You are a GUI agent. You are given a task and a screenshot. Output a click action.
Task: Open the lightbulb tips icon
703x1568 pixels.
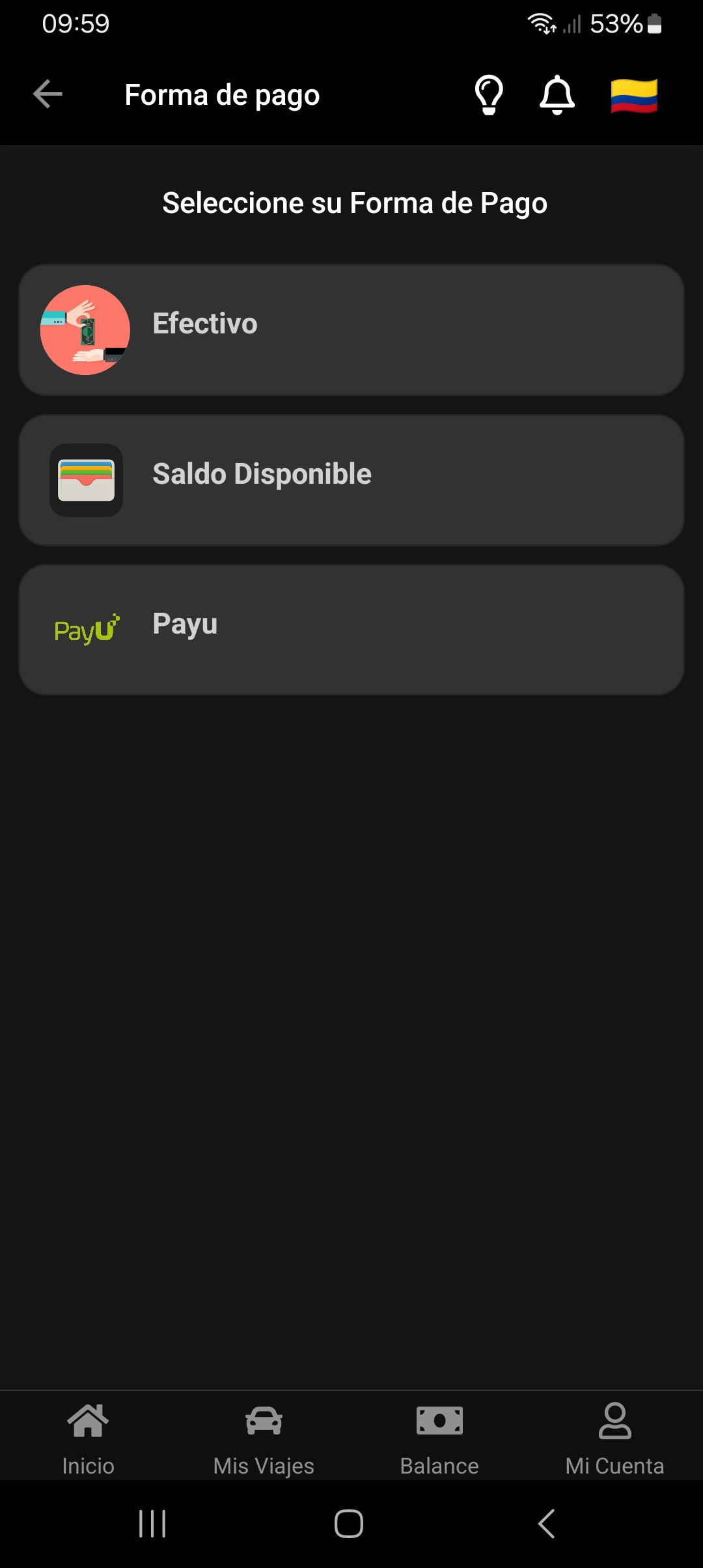489,95
